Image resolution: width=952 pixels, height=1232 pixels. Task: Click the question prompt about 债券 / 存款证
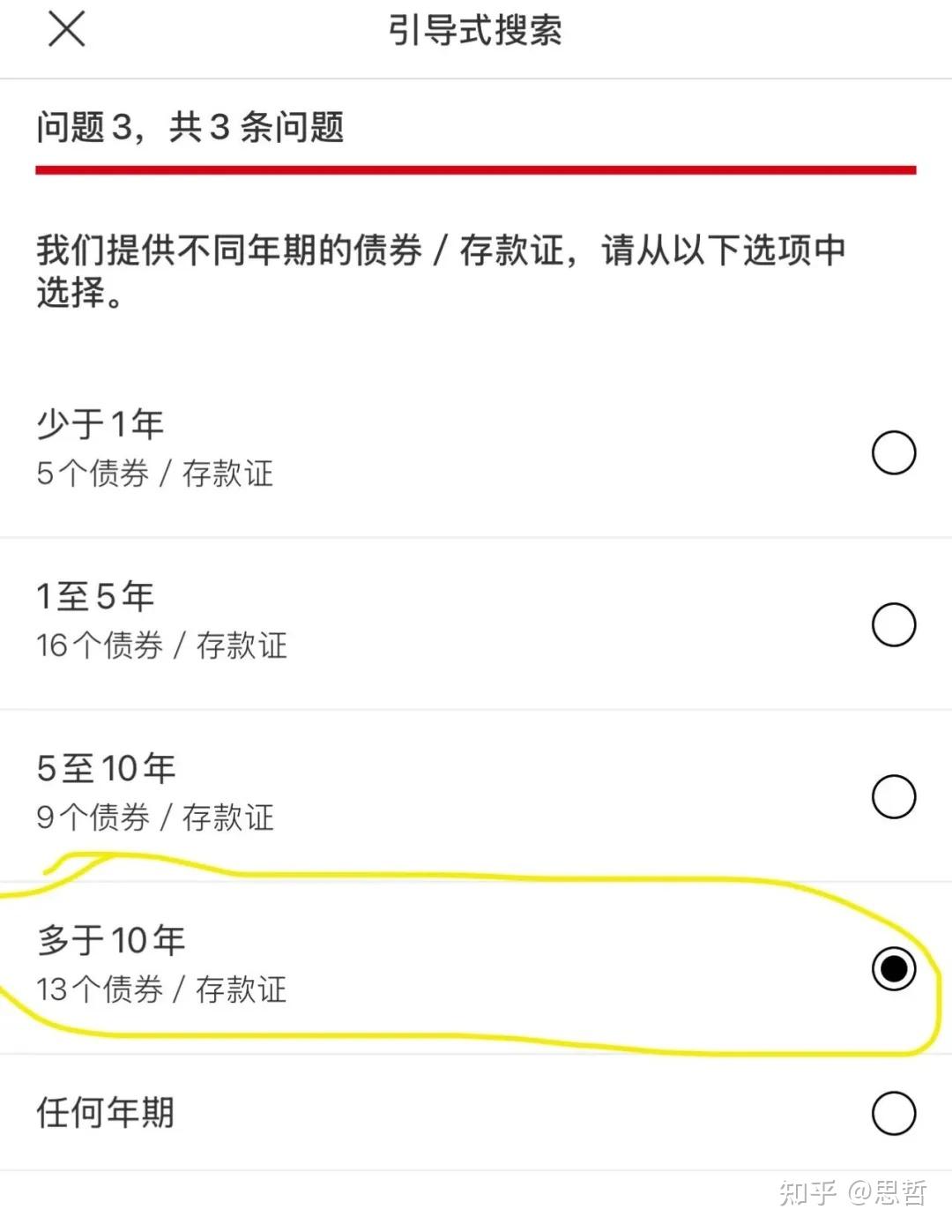(x=439, y=267)
